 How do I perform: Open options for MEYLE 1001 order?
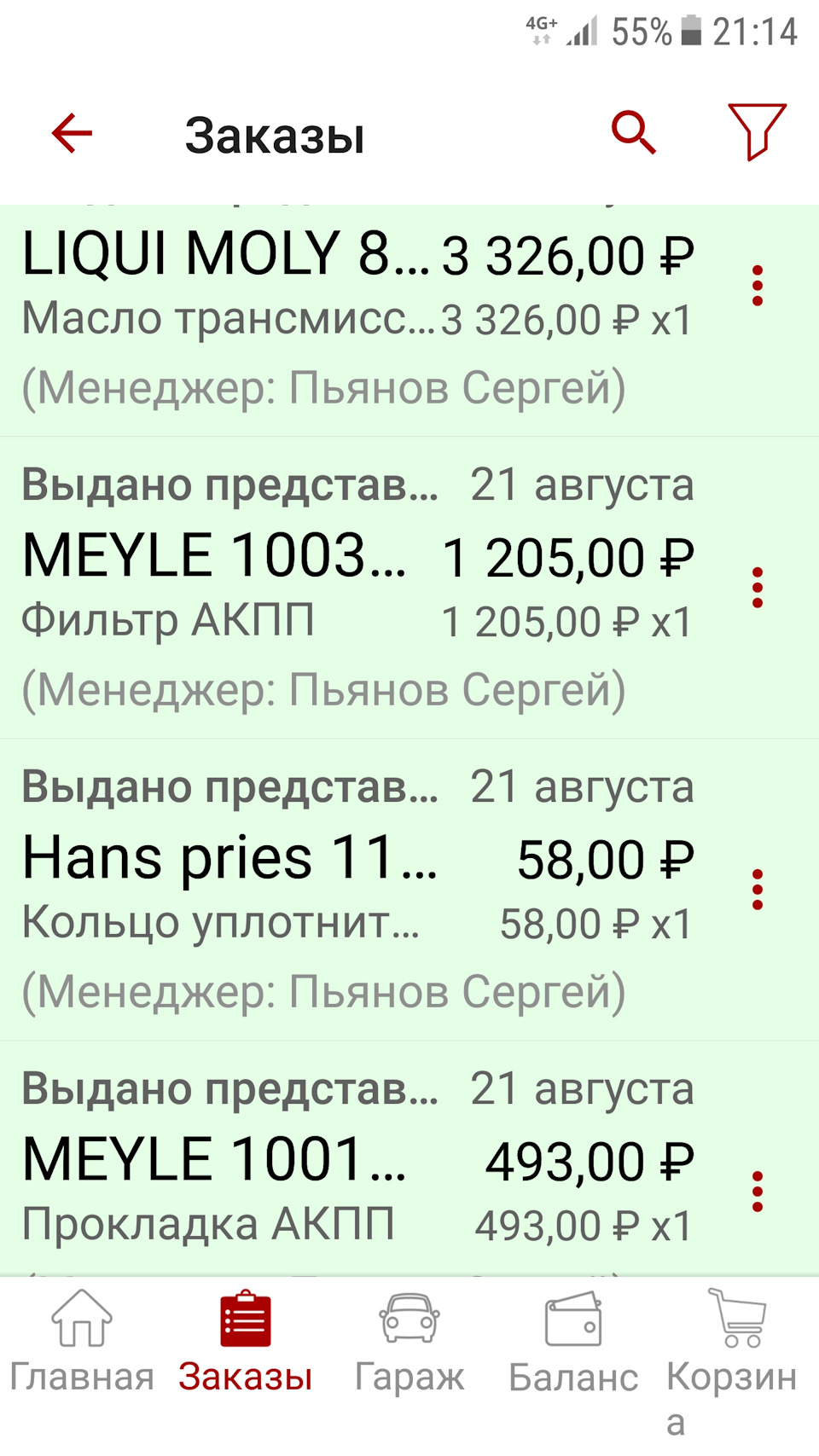pyautogui.click(x=757, y=1192)
